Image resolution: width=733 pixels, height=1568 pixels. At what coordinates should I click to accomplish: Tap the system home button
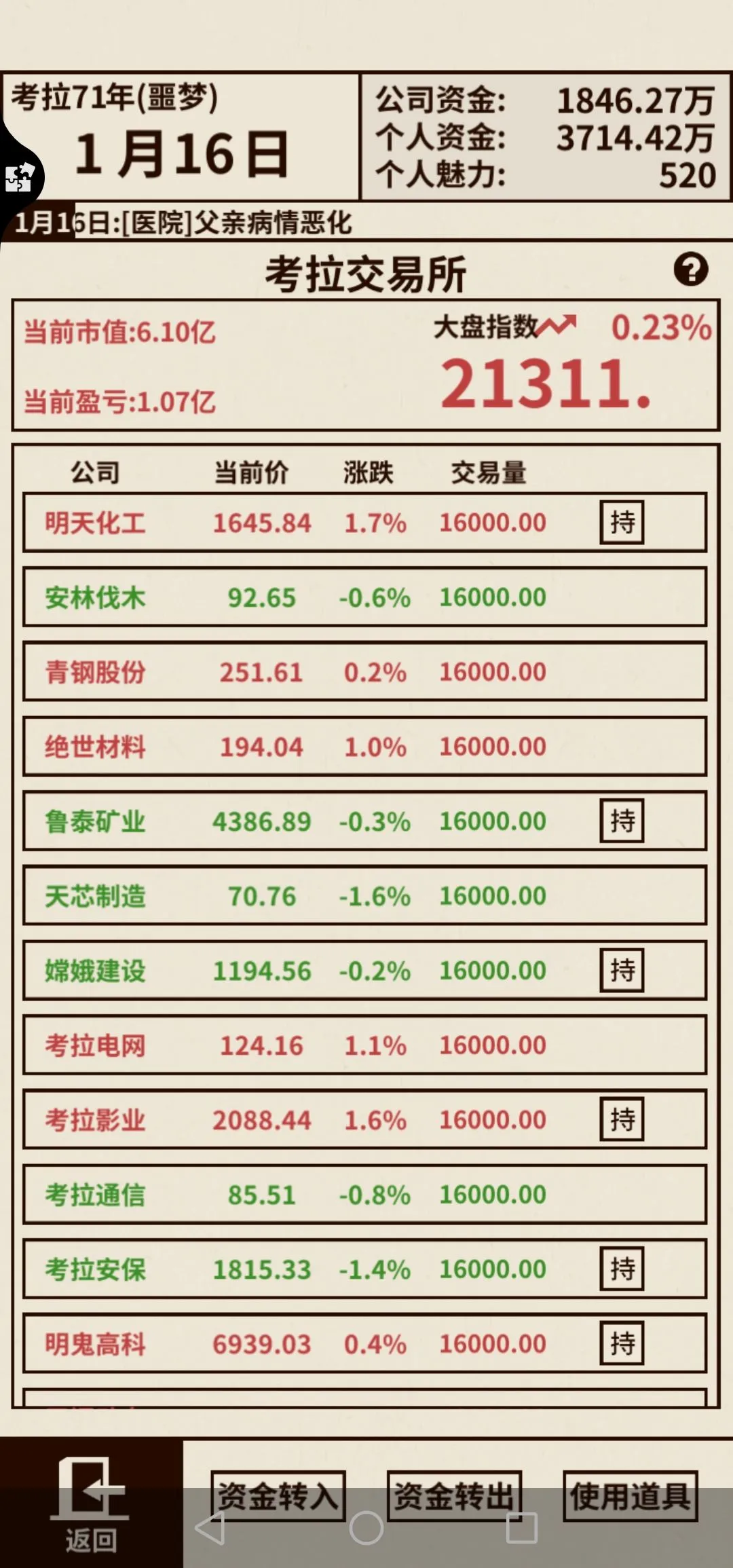[366, 1527]
